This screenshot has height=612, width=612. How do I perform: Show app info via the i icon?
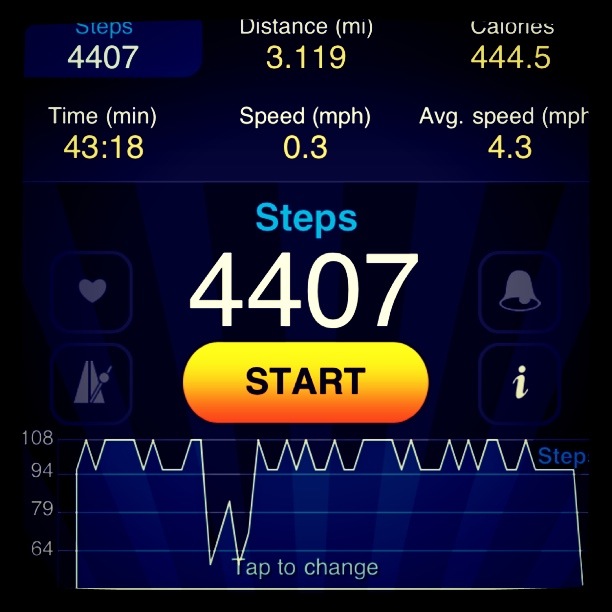pyautogui.click(x=520, y=383)
